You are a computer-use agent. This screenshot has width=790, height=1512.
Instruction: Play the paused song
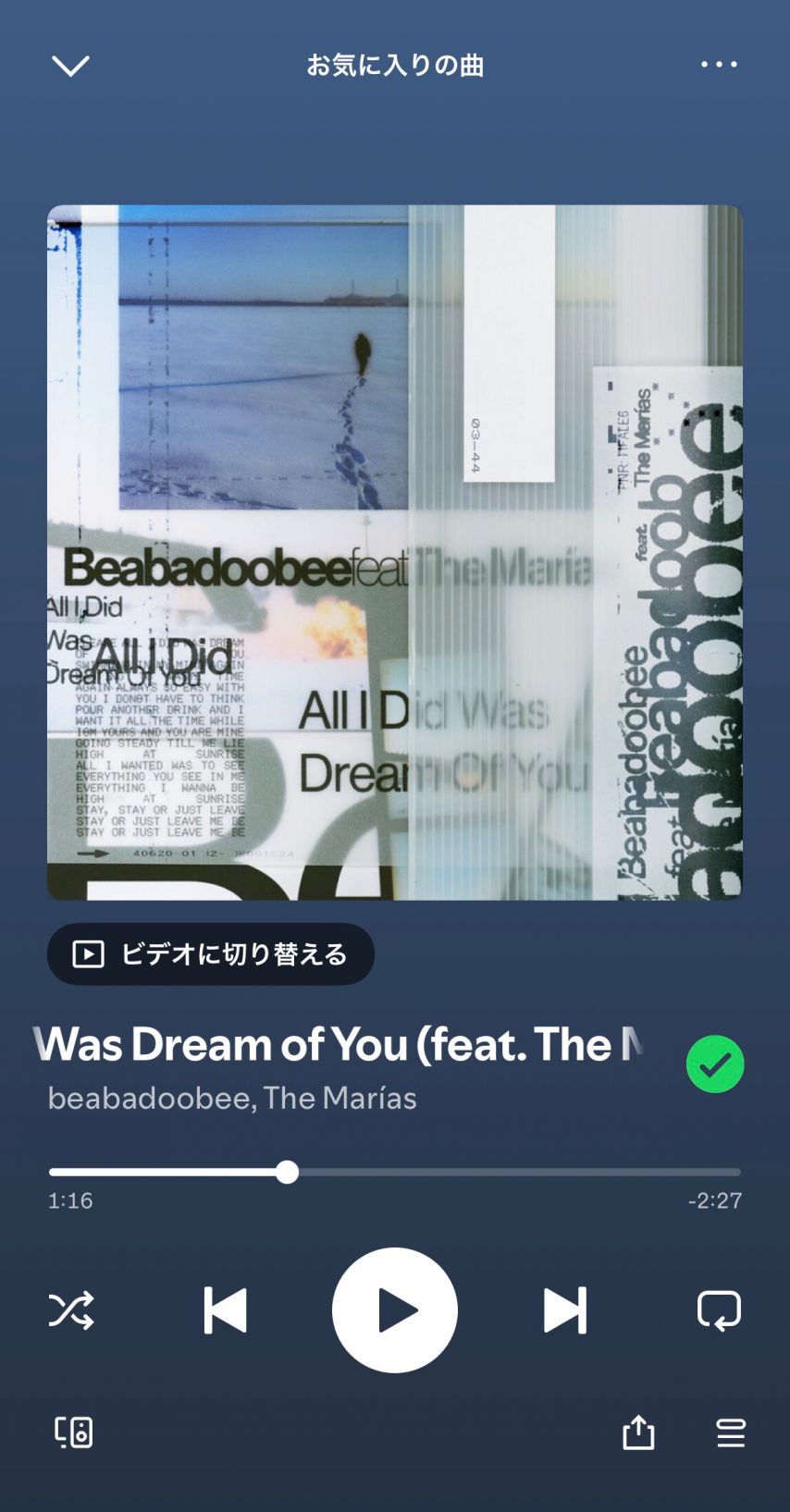pyautogui.click(x=395, y=1310)
